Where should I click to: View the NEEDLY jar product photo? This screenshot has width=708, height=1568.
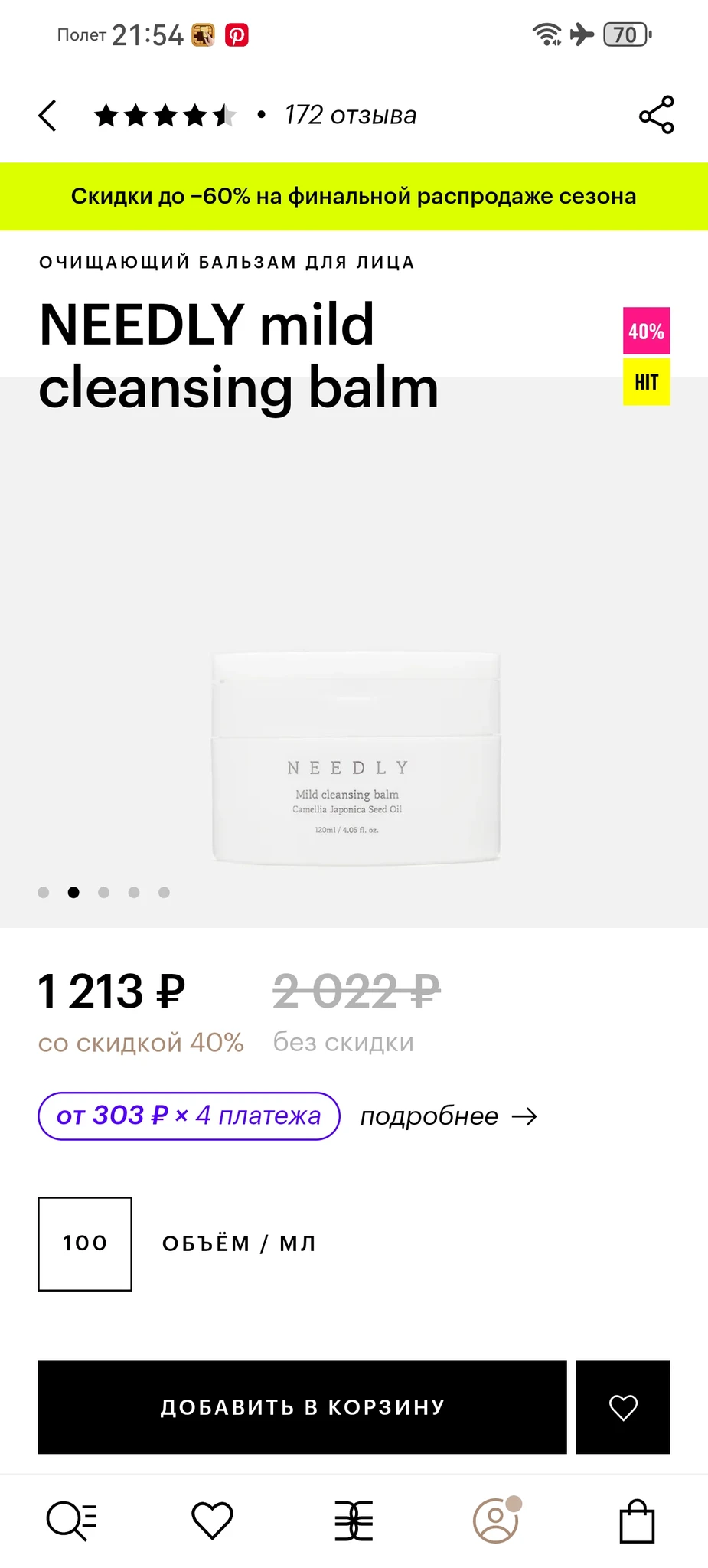point(356,758)
